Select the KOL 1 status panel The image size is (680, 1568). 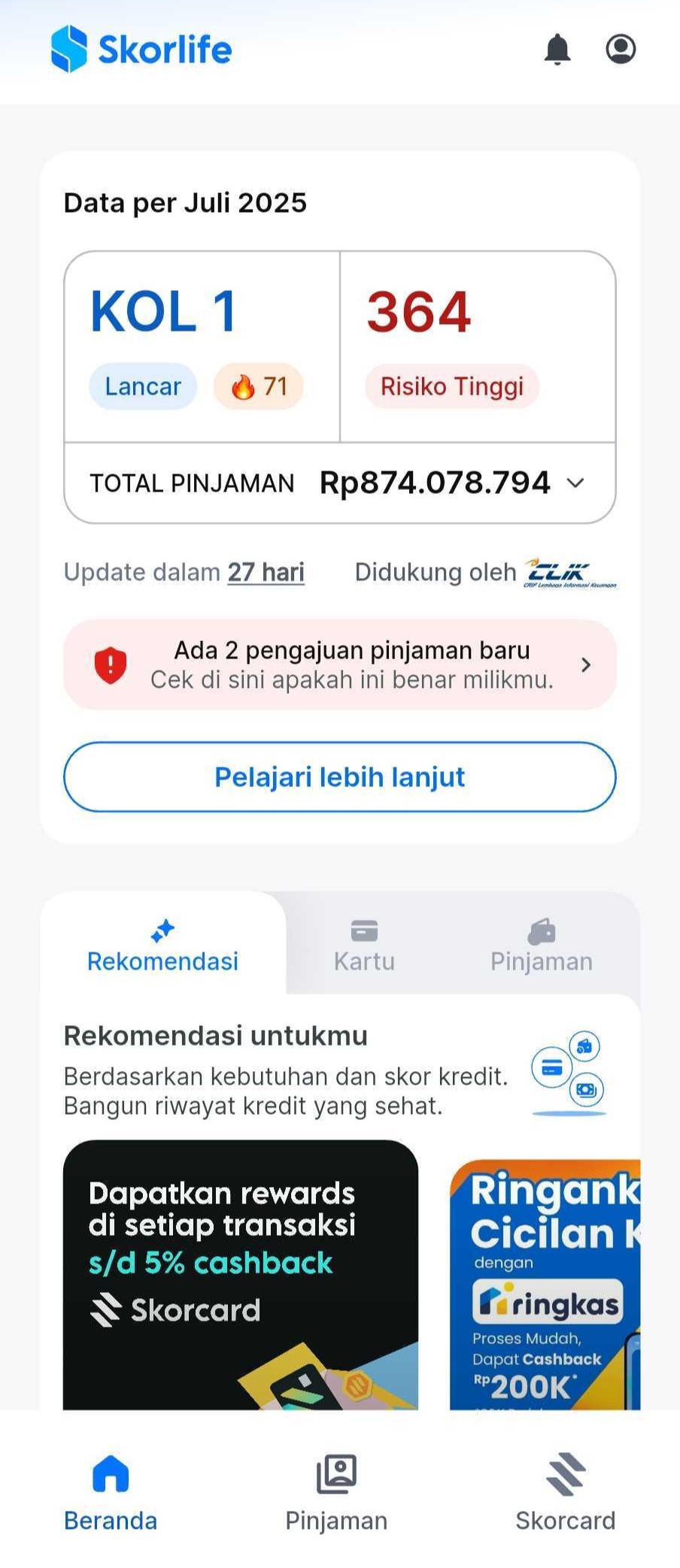(x=164, y=311)
